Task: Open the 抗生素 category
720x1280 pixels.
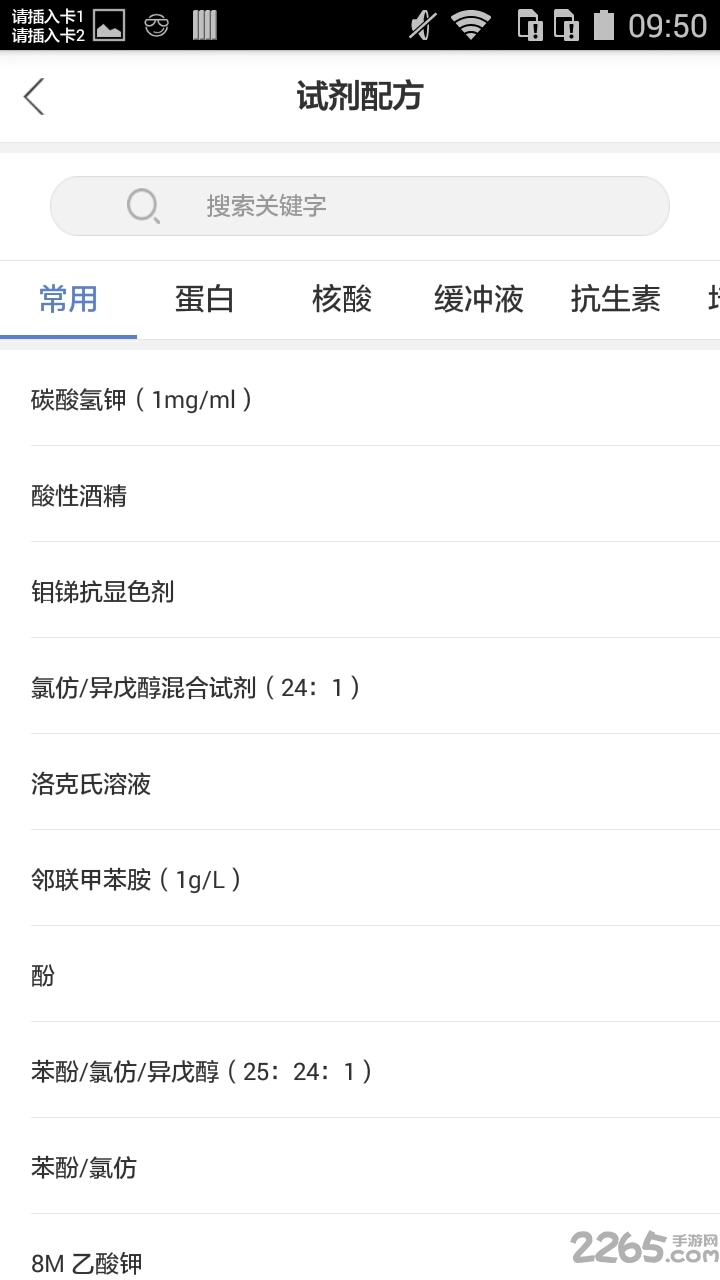Action: tap(614, 300)
